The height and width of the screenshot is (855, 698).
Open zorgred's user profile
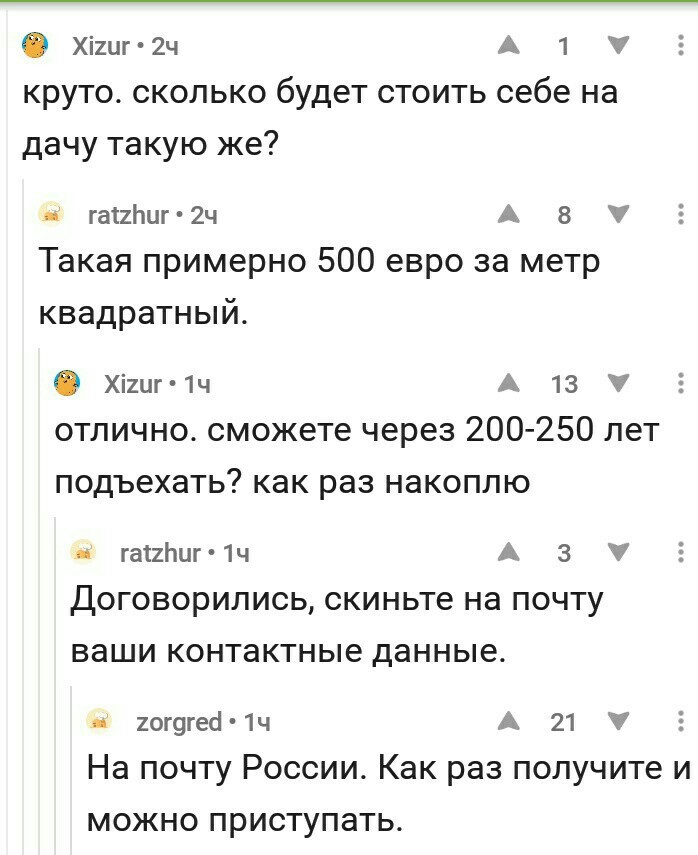178,722
